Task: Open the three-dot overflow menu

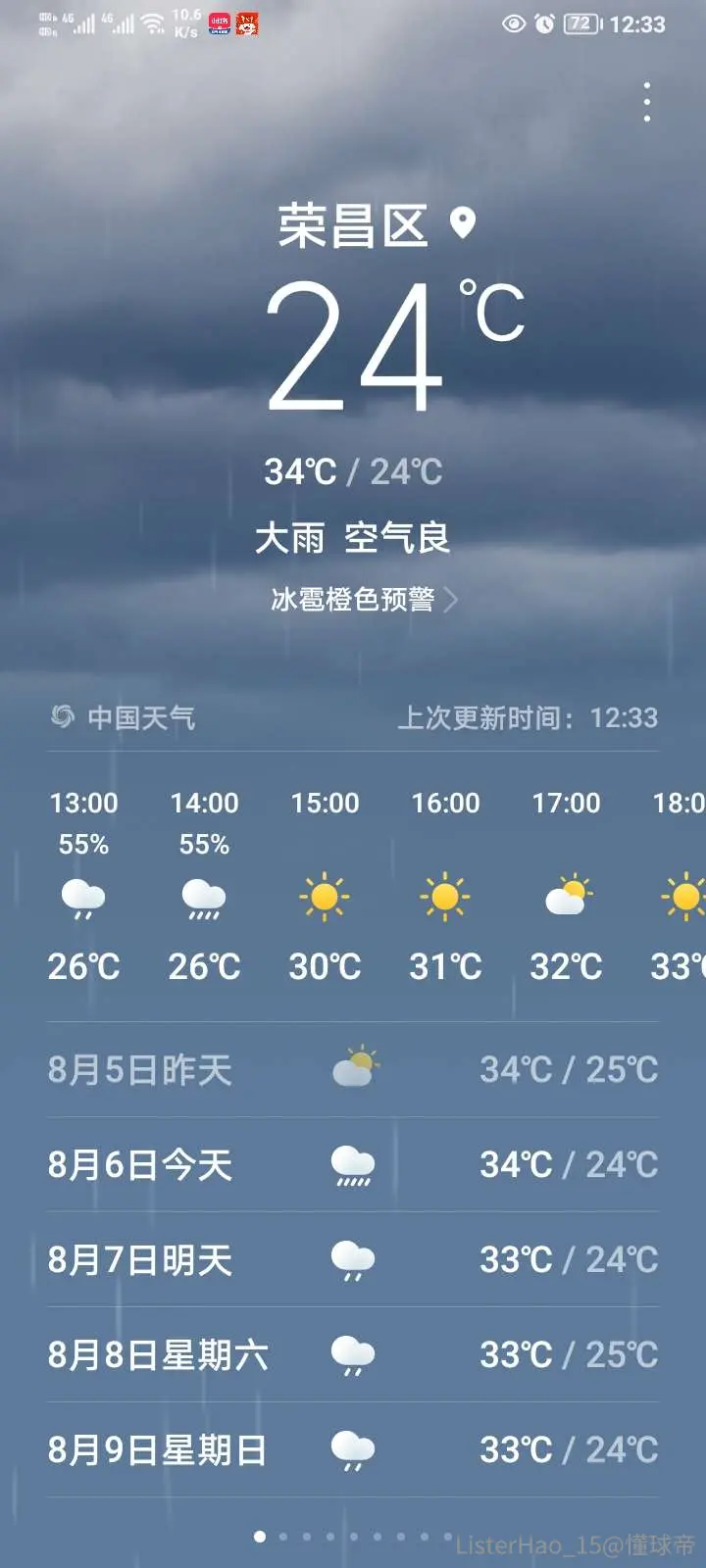Action: tap(646, 103)
